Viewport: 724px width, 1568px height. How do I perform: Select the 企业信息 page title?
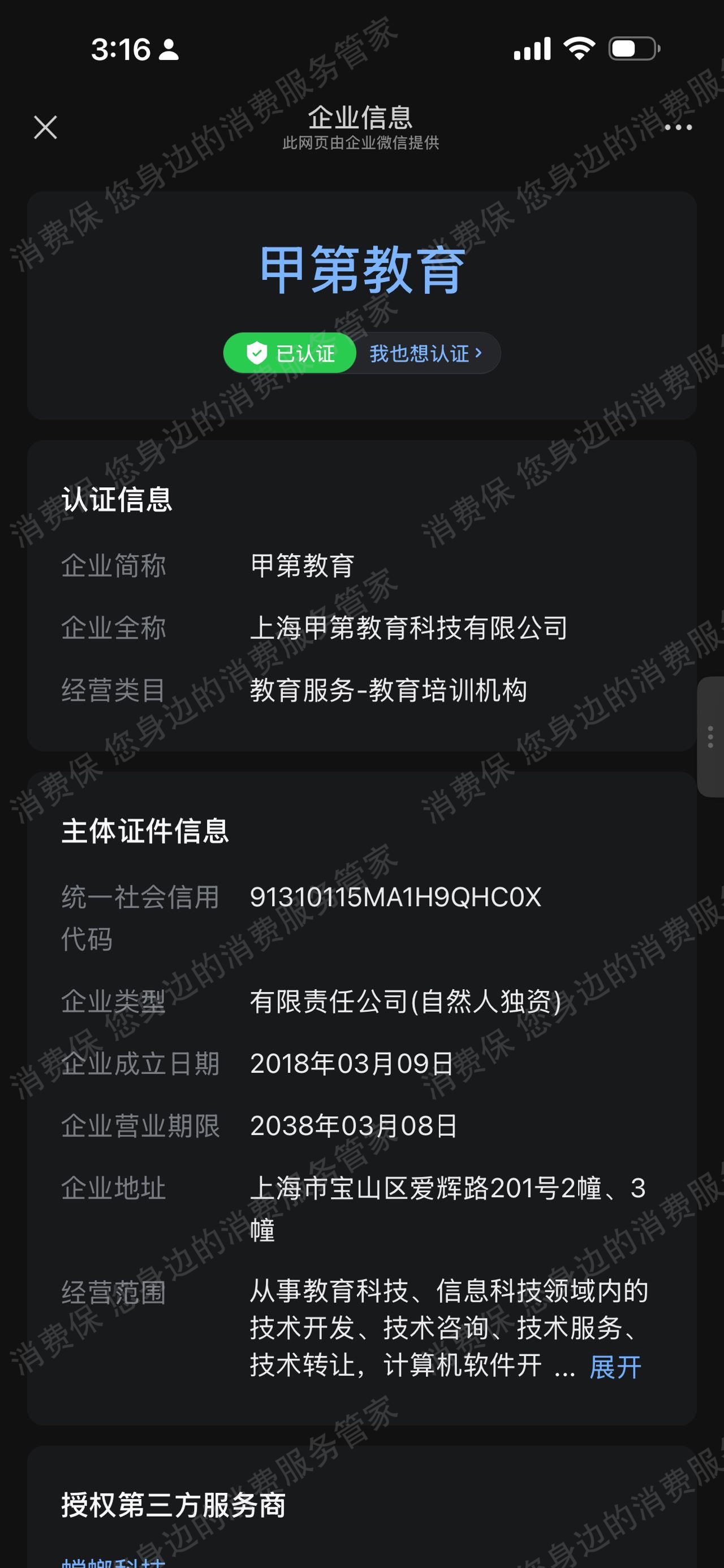[x=361, y=118]
